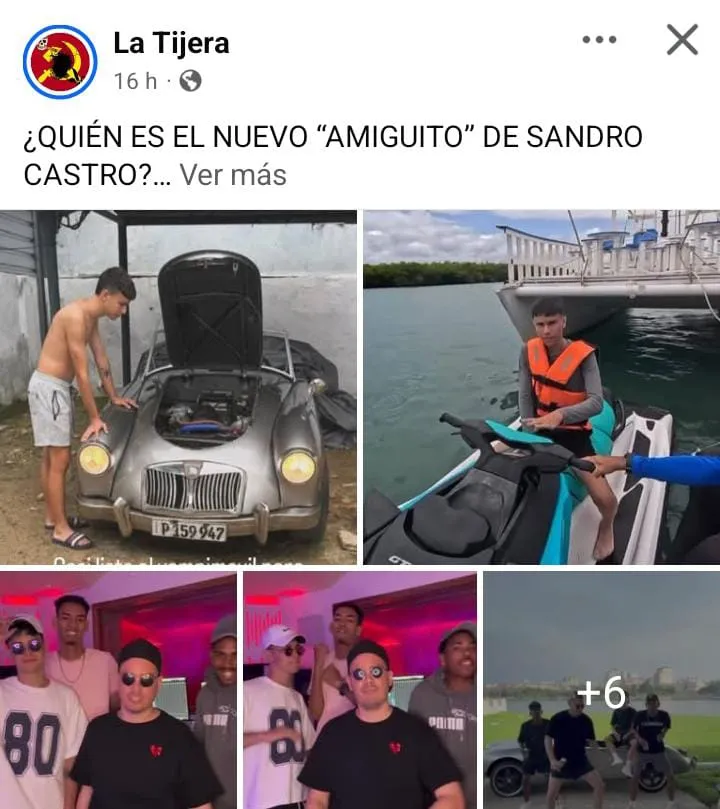Open the jet ski photo
The height and width of the screenshot is (809, 720).
(x=541, y=388)
